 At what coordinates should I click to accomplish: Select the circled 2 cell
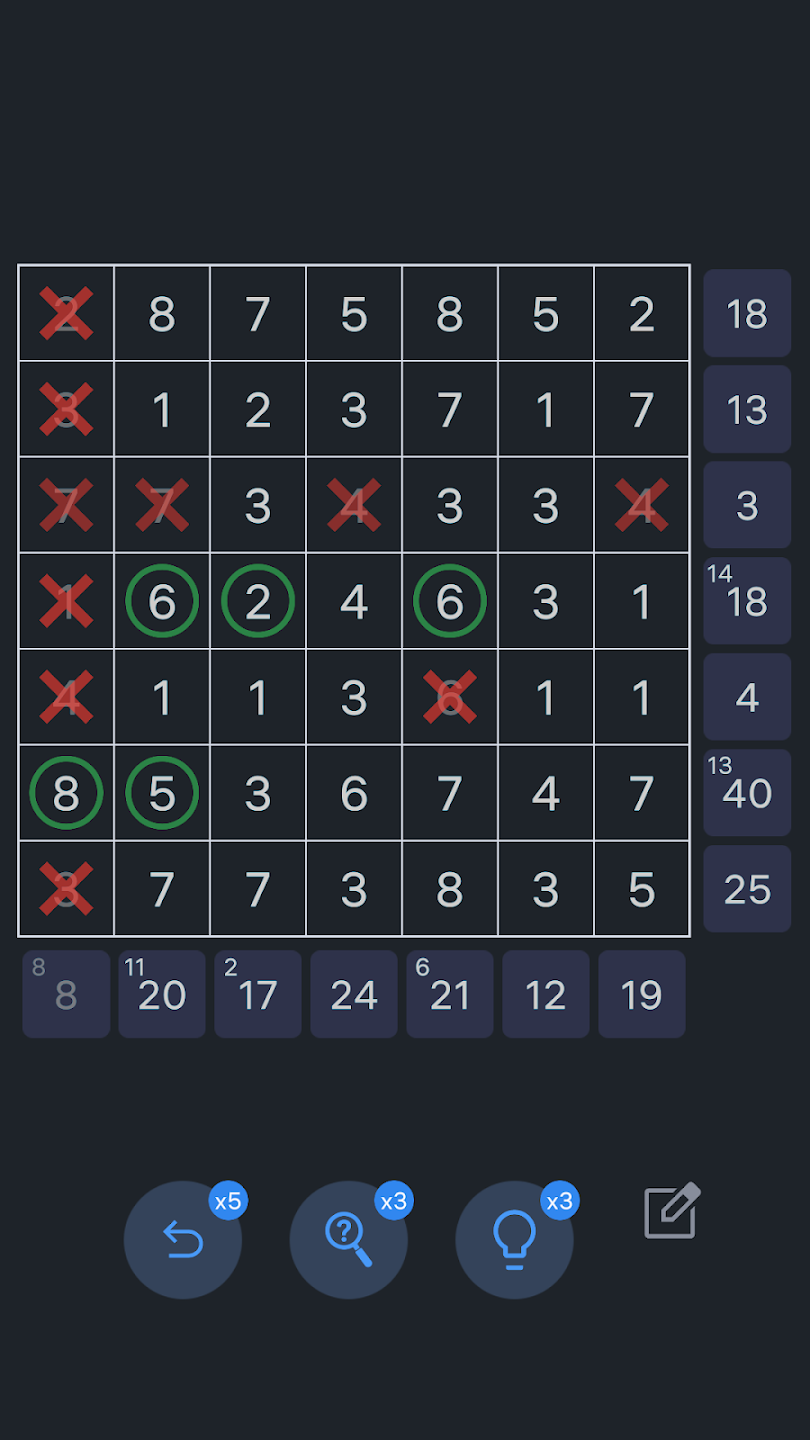click(258, 601)
